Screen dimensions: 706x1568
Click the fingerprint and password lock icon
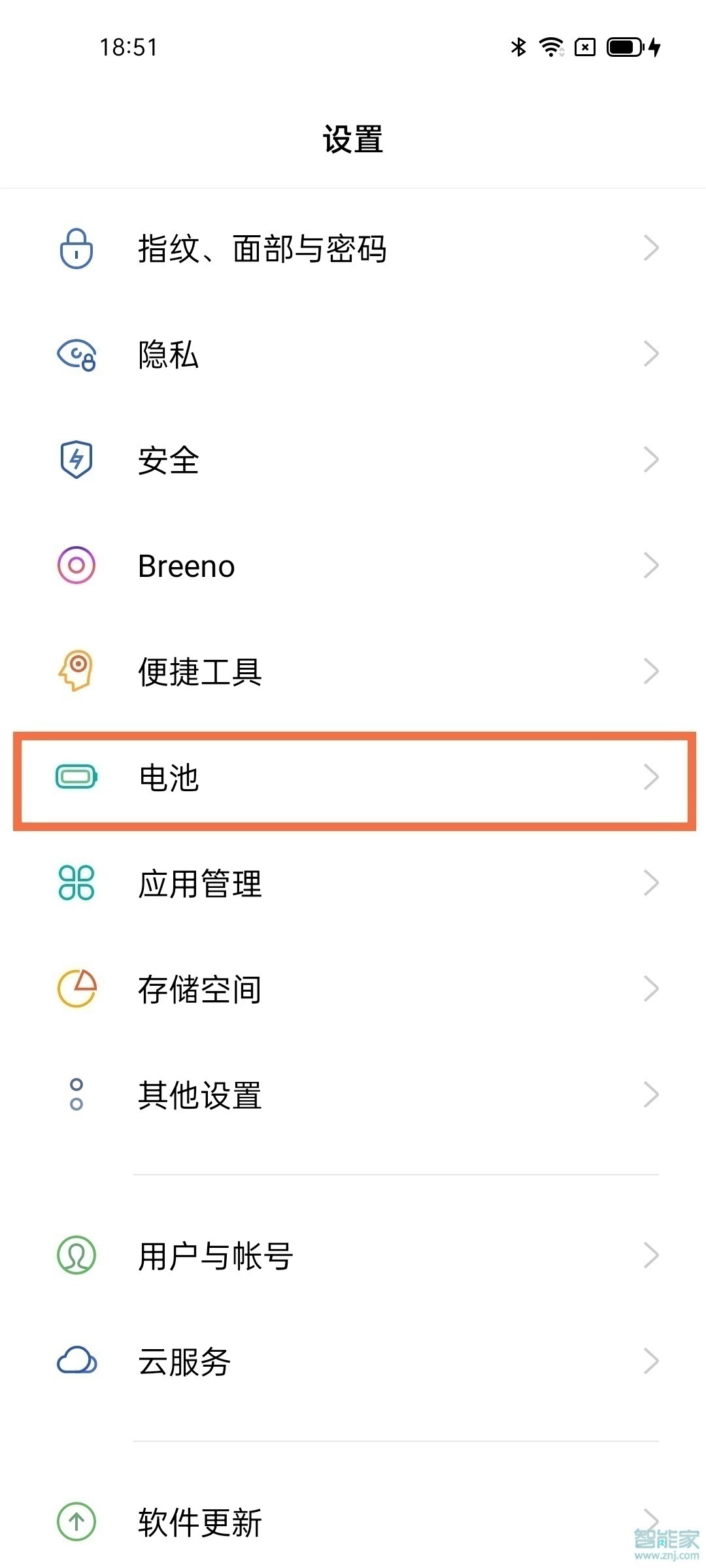pos(76,250)
